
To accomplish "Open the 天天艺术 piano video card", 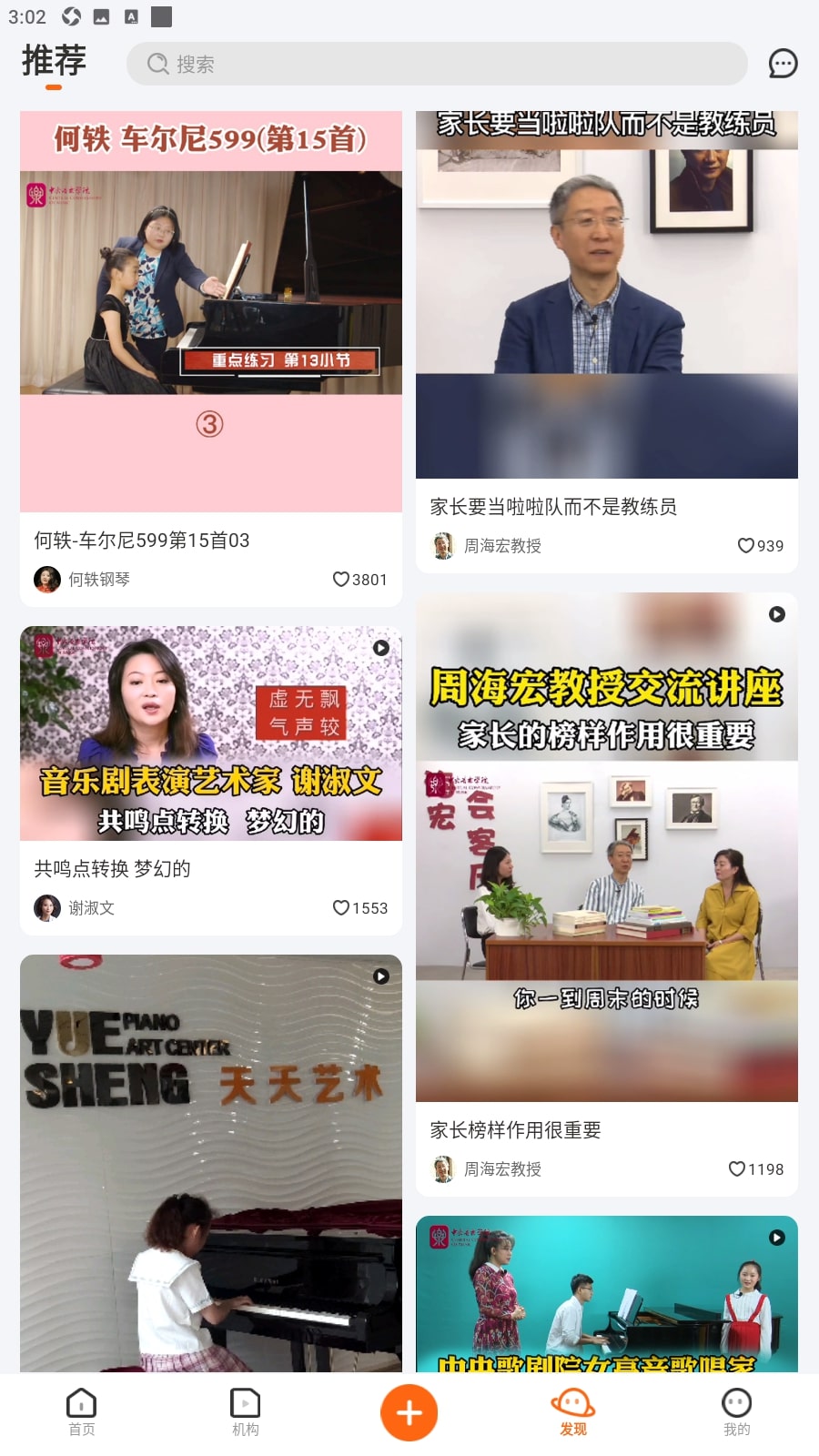I will [211, 1163].
